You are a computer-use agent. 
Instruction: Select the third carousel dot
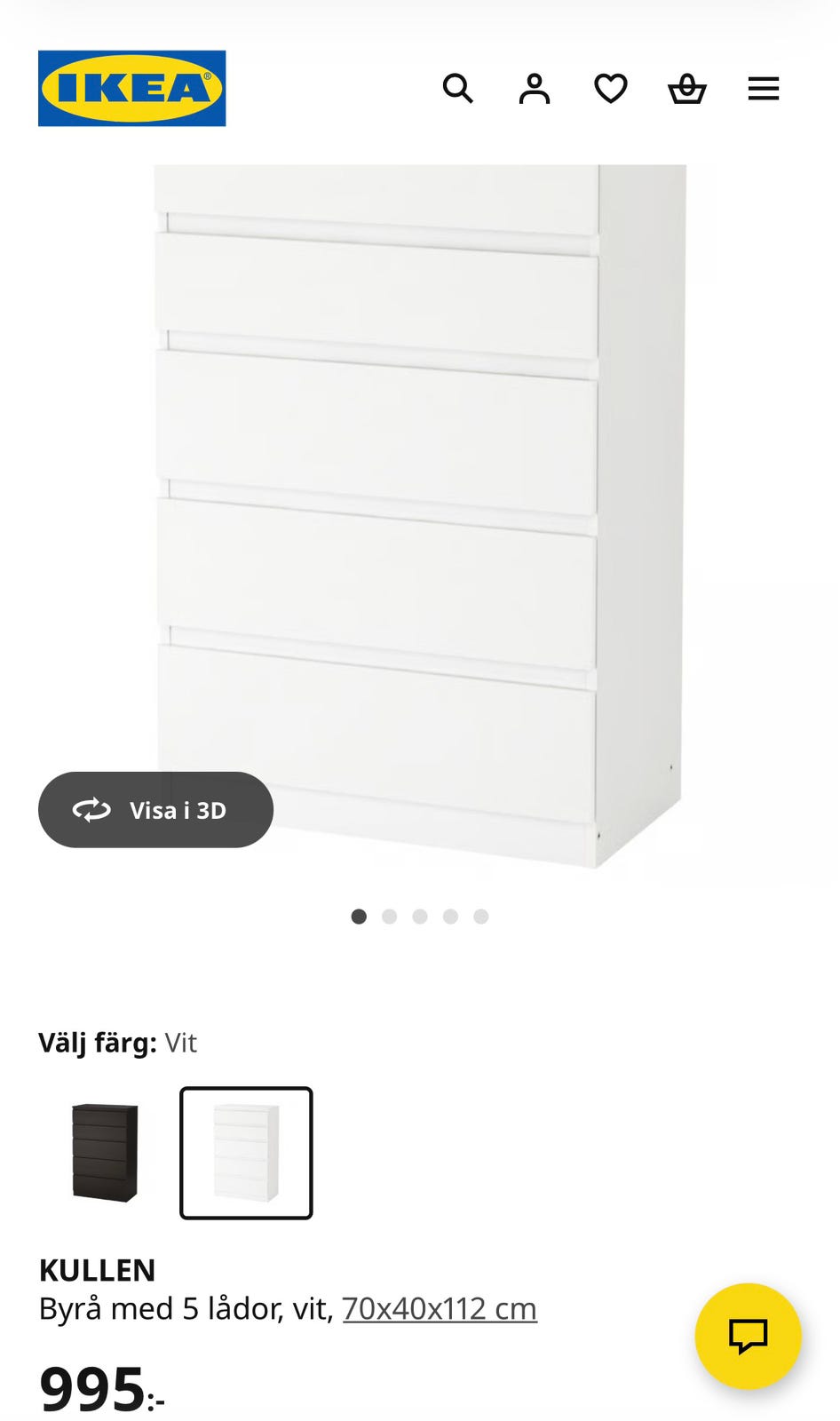pyautogui.click(x=420, y=917)
